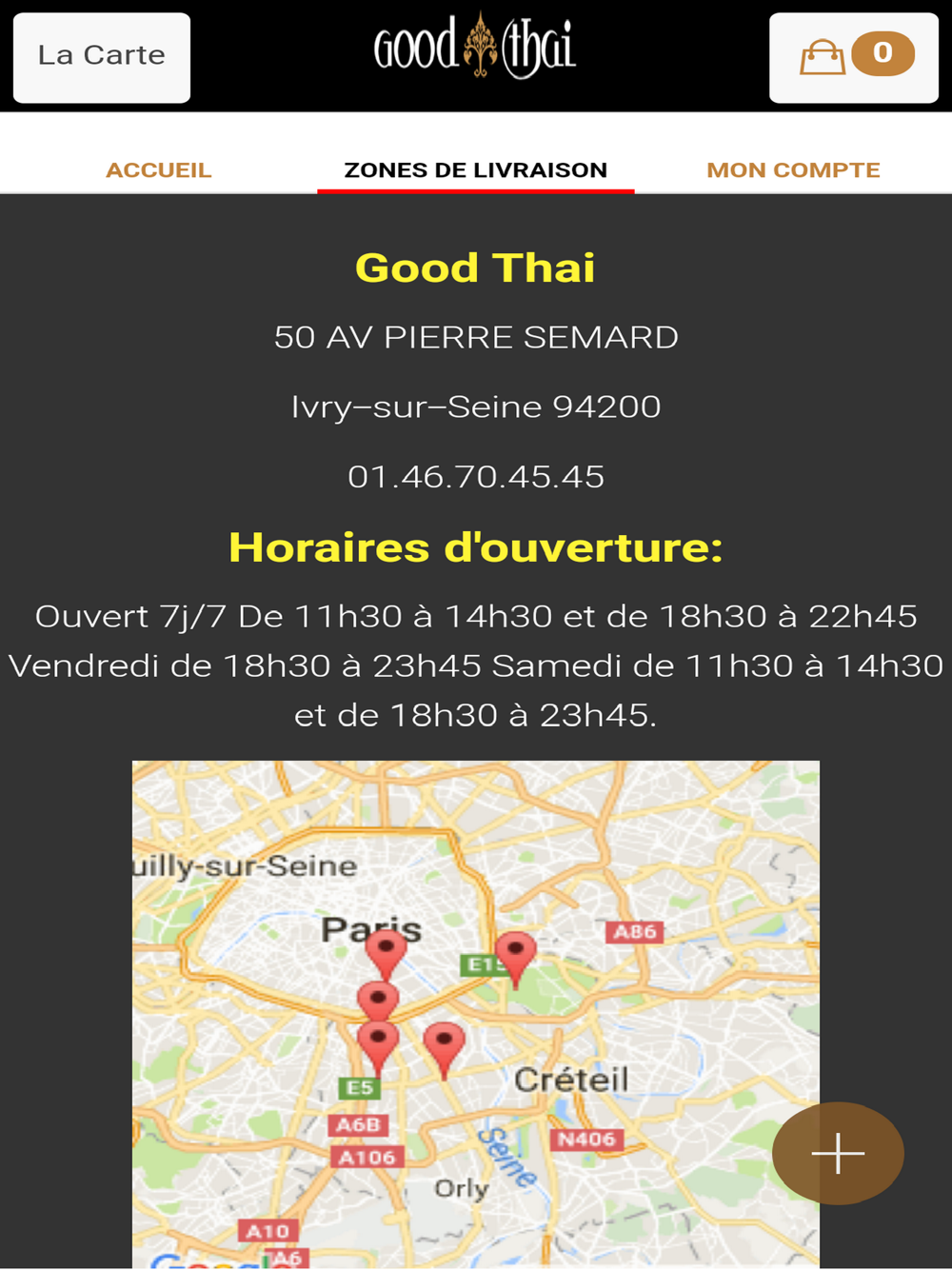Viewport: 952px width, 1270px height.
Task: Switch to the Accueil tab
Action: tap(159, 170)
